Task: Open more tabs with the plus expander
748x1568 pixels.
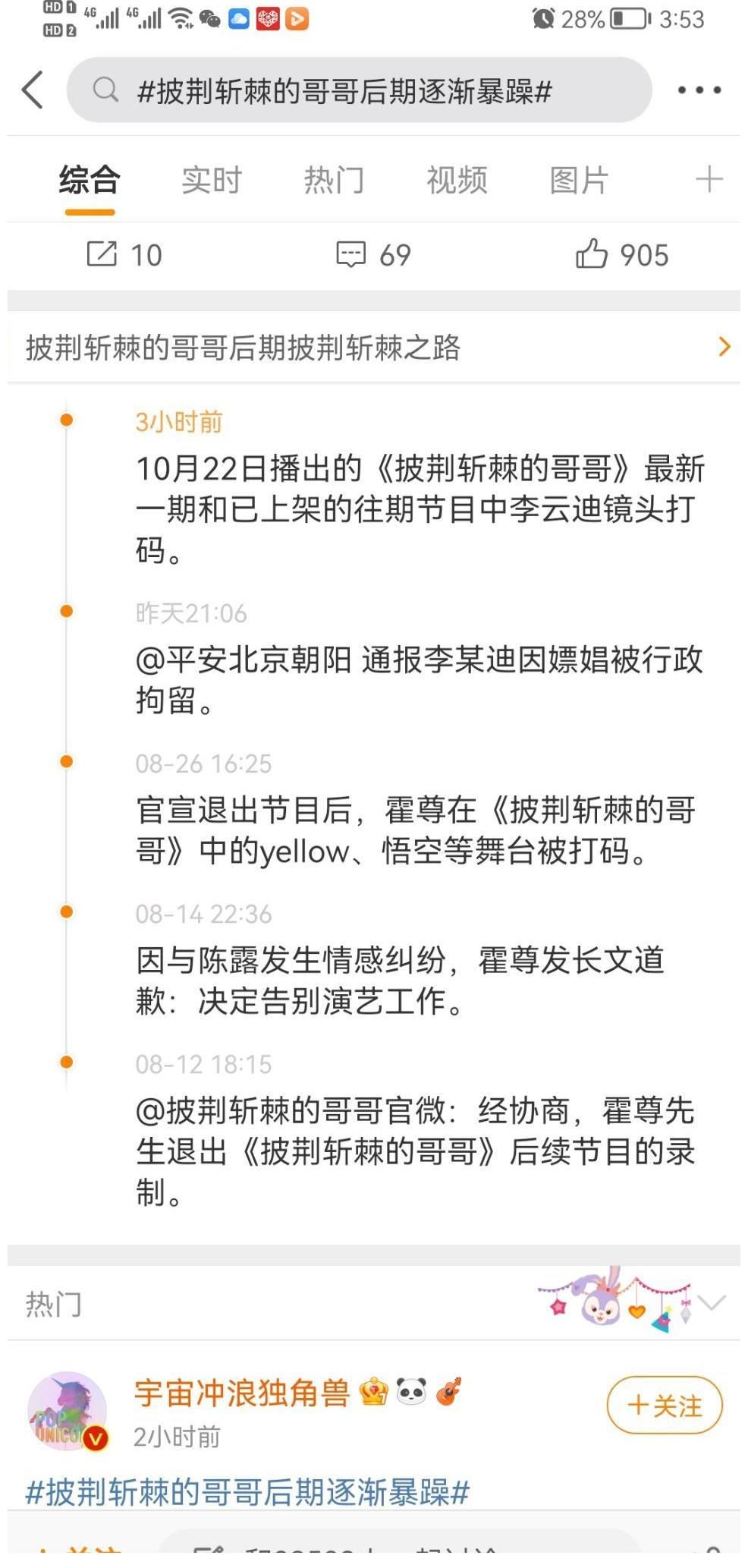Action: click(x=709, y=181)
